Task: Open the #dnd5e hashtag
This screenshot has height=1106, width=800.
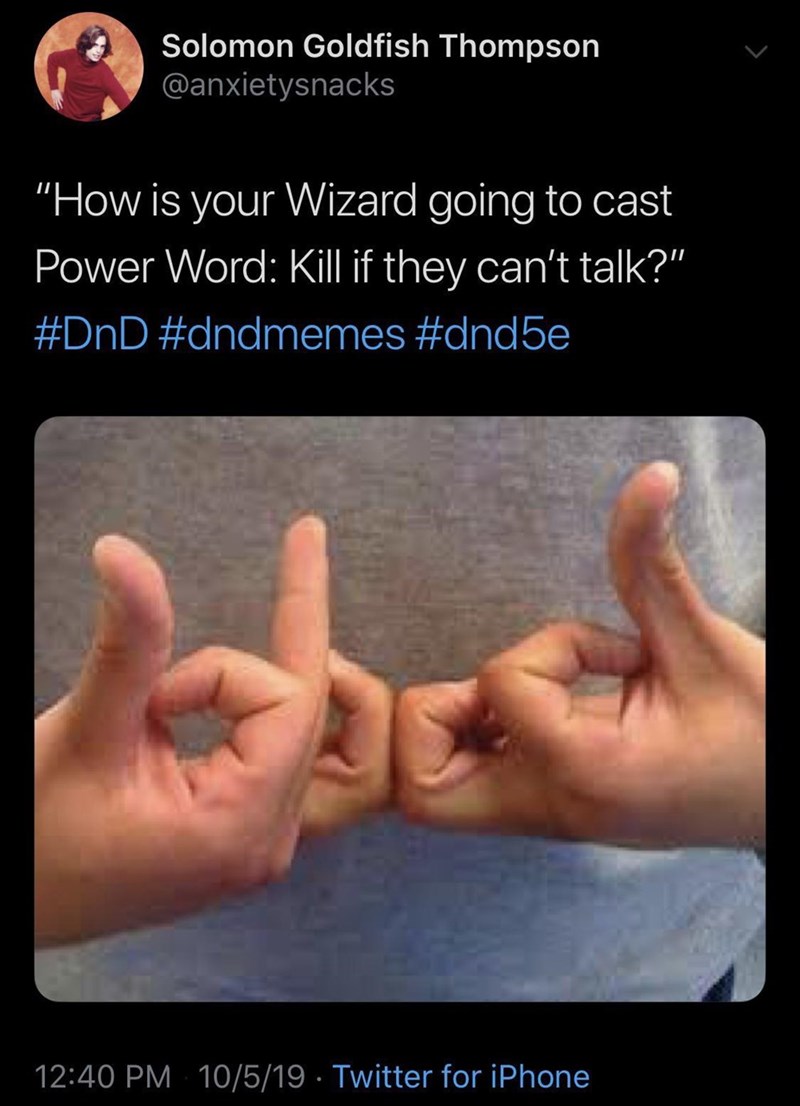Action: pyautogui.click(x=490, y=334)
